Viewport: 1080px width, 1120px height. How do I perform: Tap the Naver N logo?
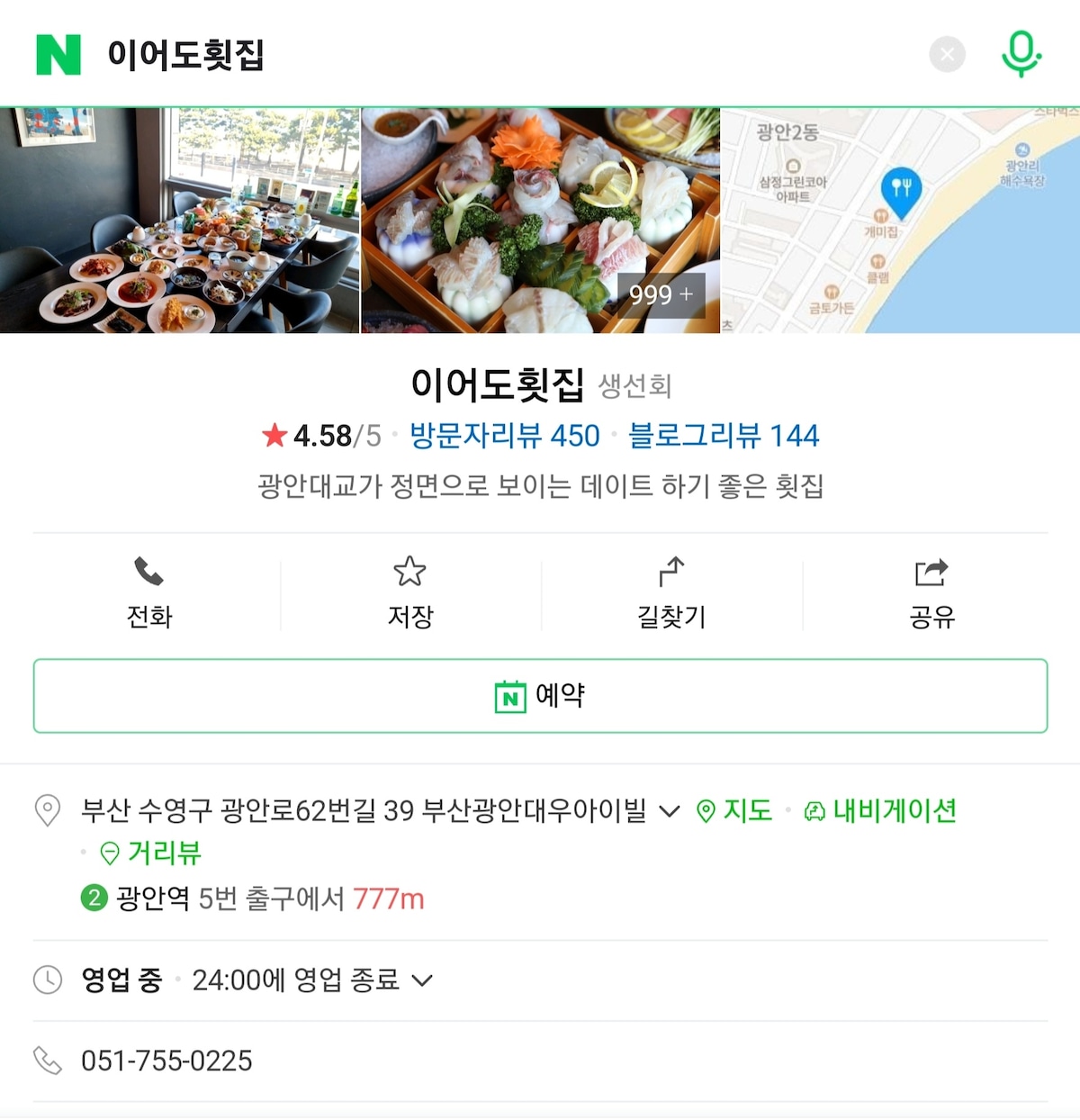pyautogui.click(x=58, y=55)
